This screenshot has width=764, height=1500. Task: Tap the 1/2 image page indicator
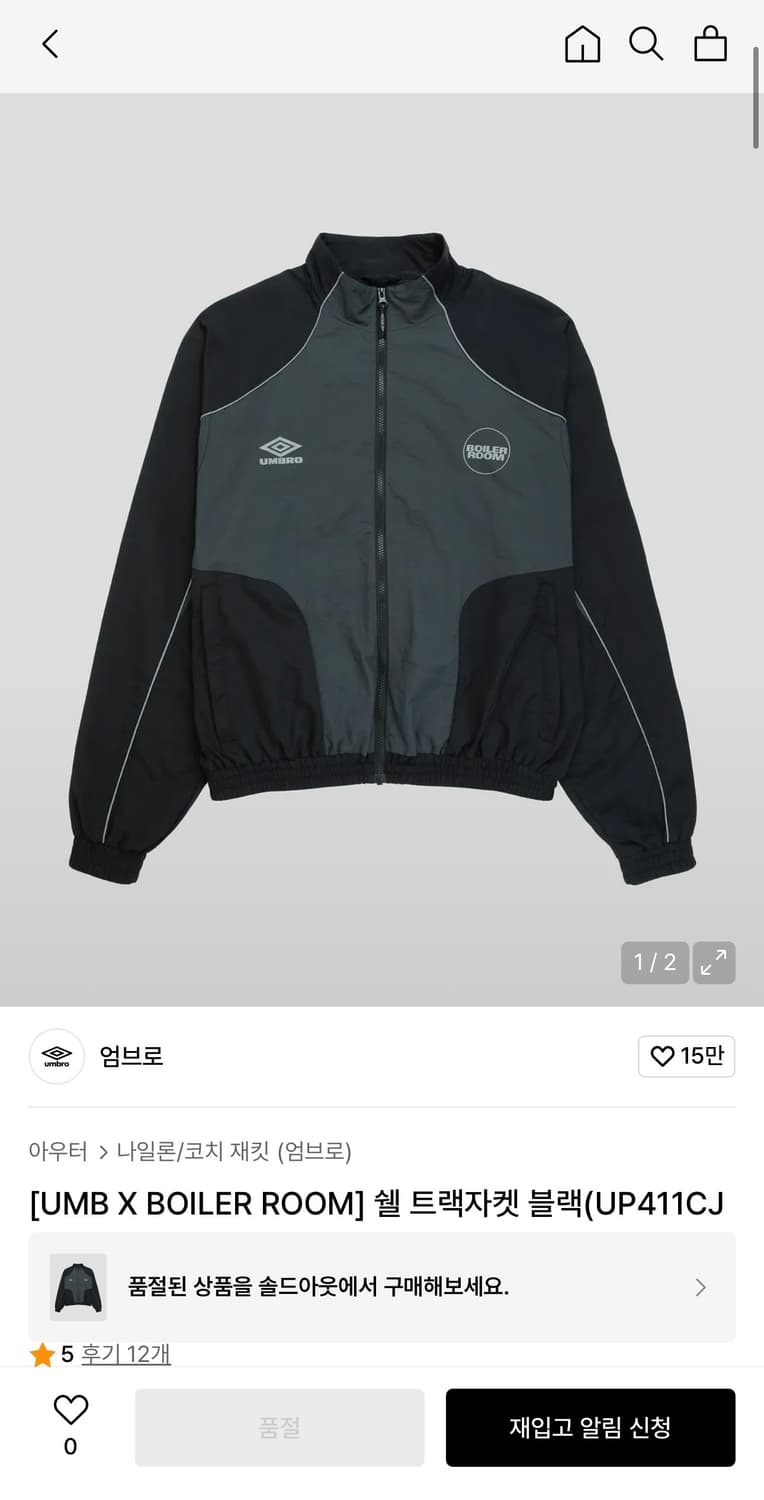(x=655, y=963)
